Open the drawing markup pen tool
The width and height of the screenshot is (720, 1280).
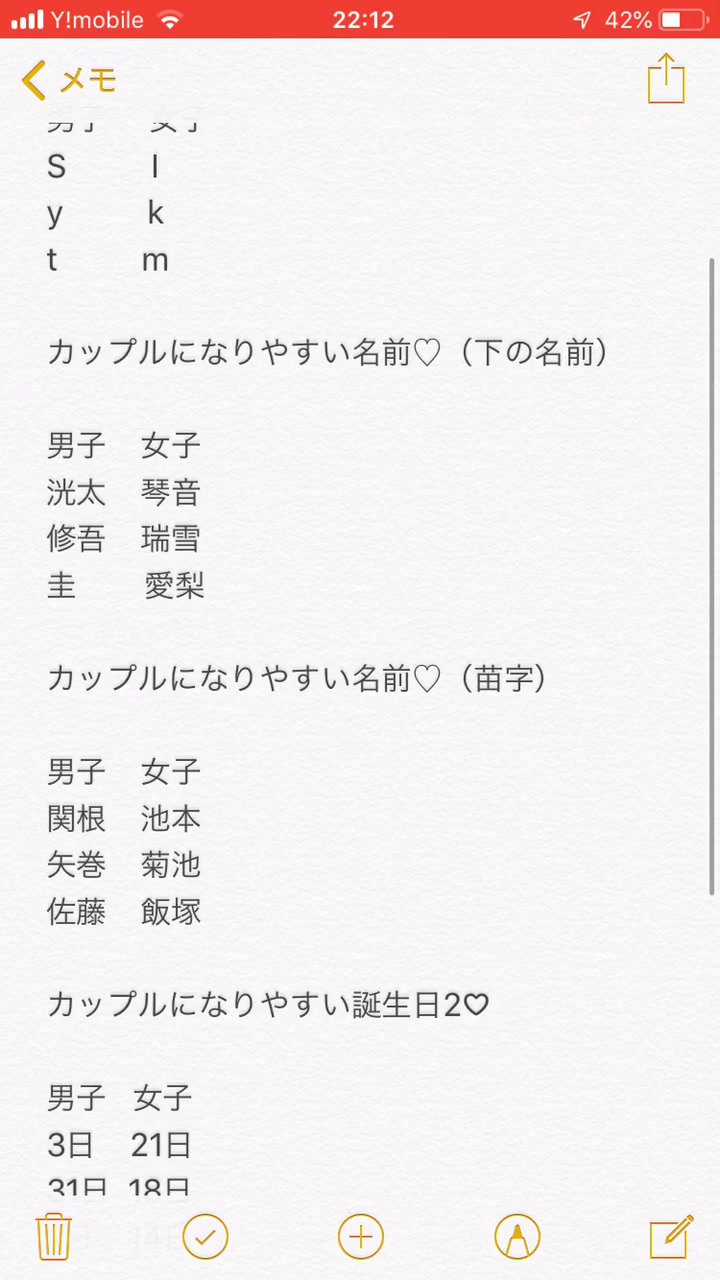517,1237
